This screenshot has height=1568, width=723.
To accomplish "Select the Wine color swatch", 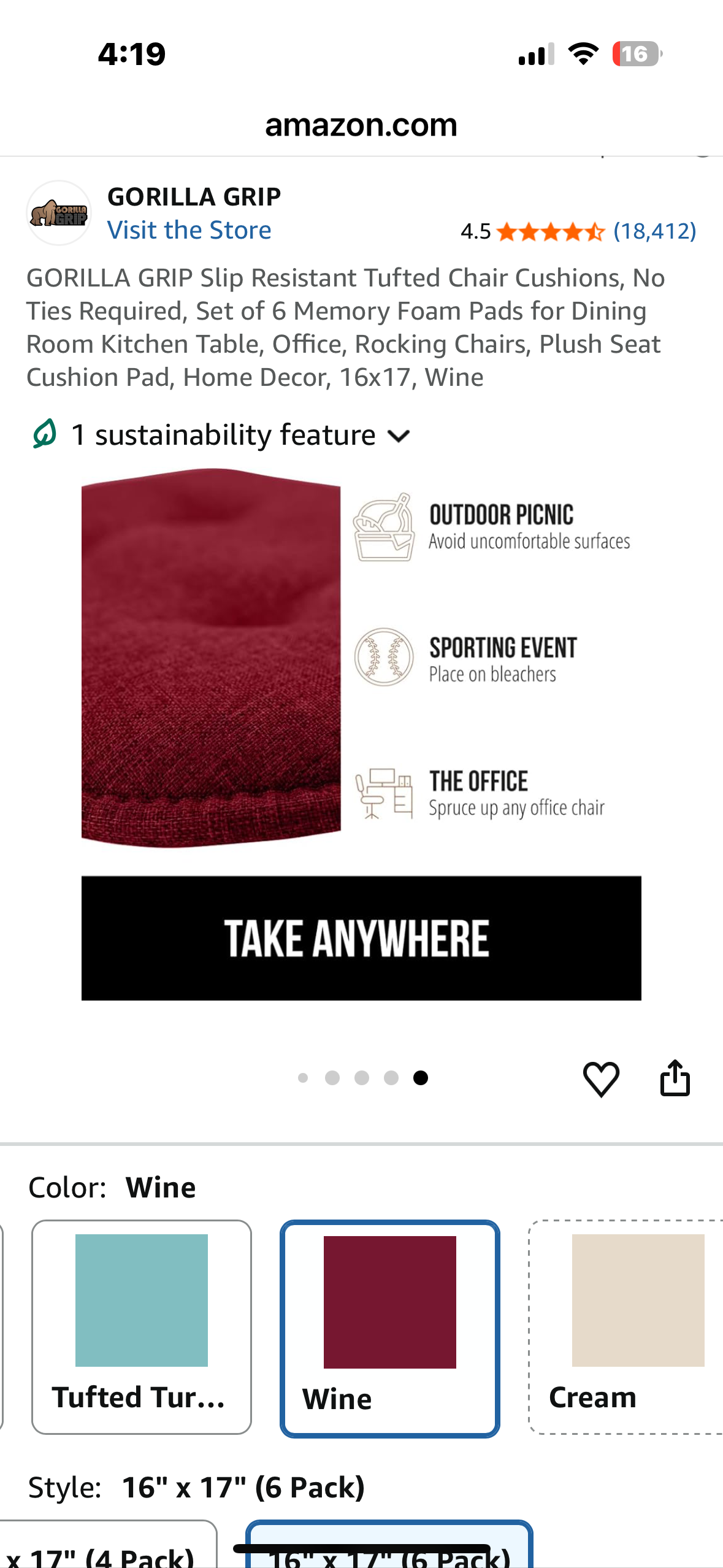I will click(x=390, y=1328).
